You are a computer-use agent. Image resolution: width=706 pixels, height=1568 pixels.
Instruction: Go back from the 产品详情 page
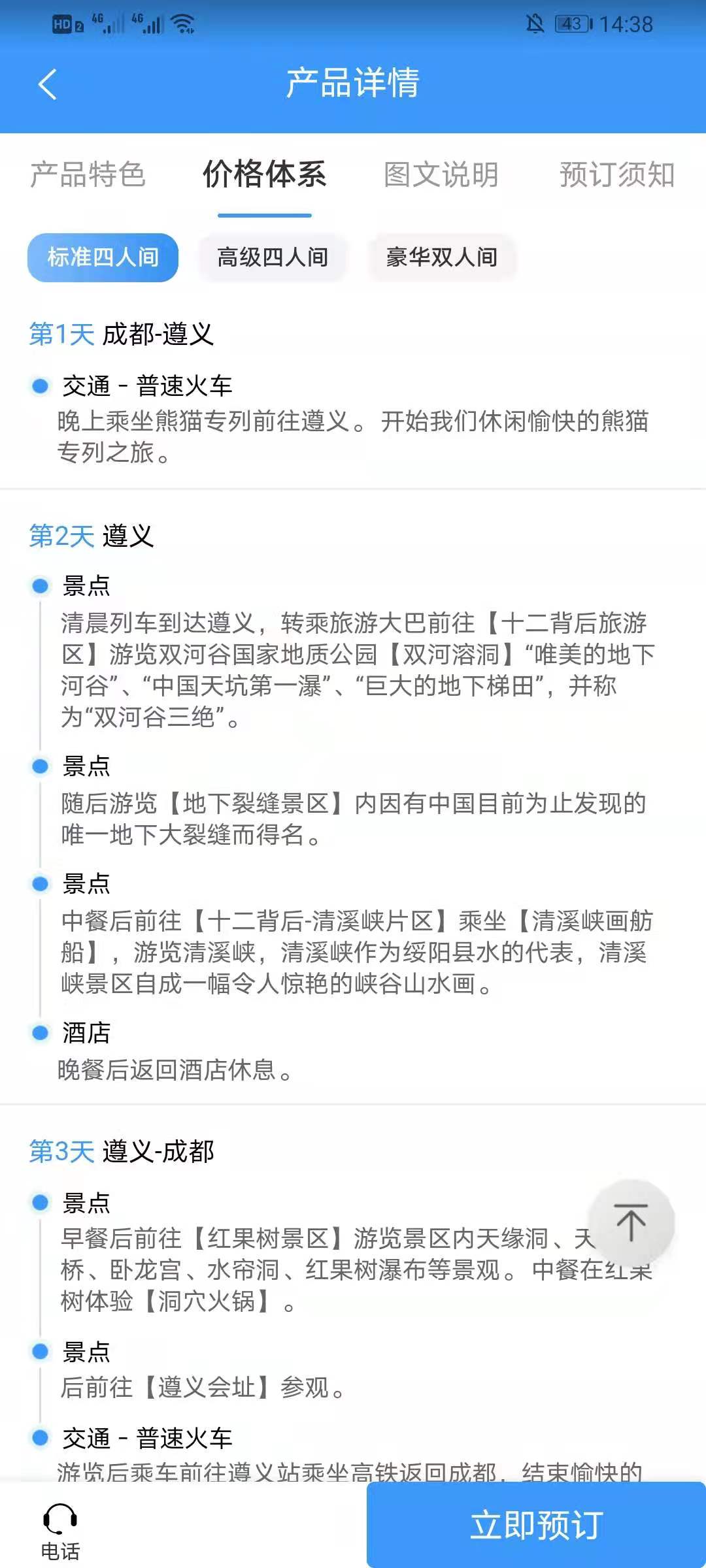coord(47,84)
